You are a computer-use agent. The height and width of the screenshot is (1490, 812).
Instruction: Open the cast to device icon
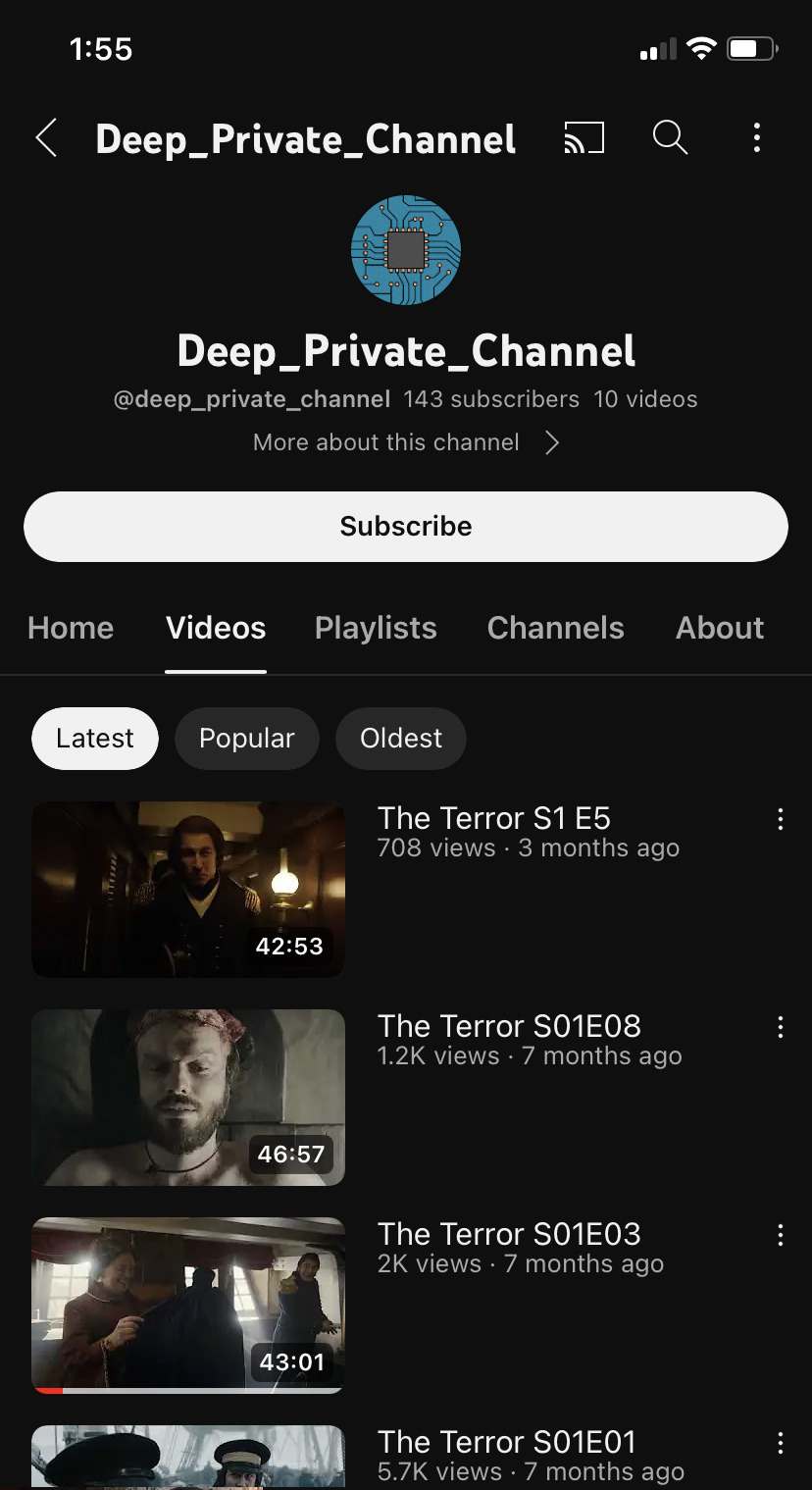[584, 138]
